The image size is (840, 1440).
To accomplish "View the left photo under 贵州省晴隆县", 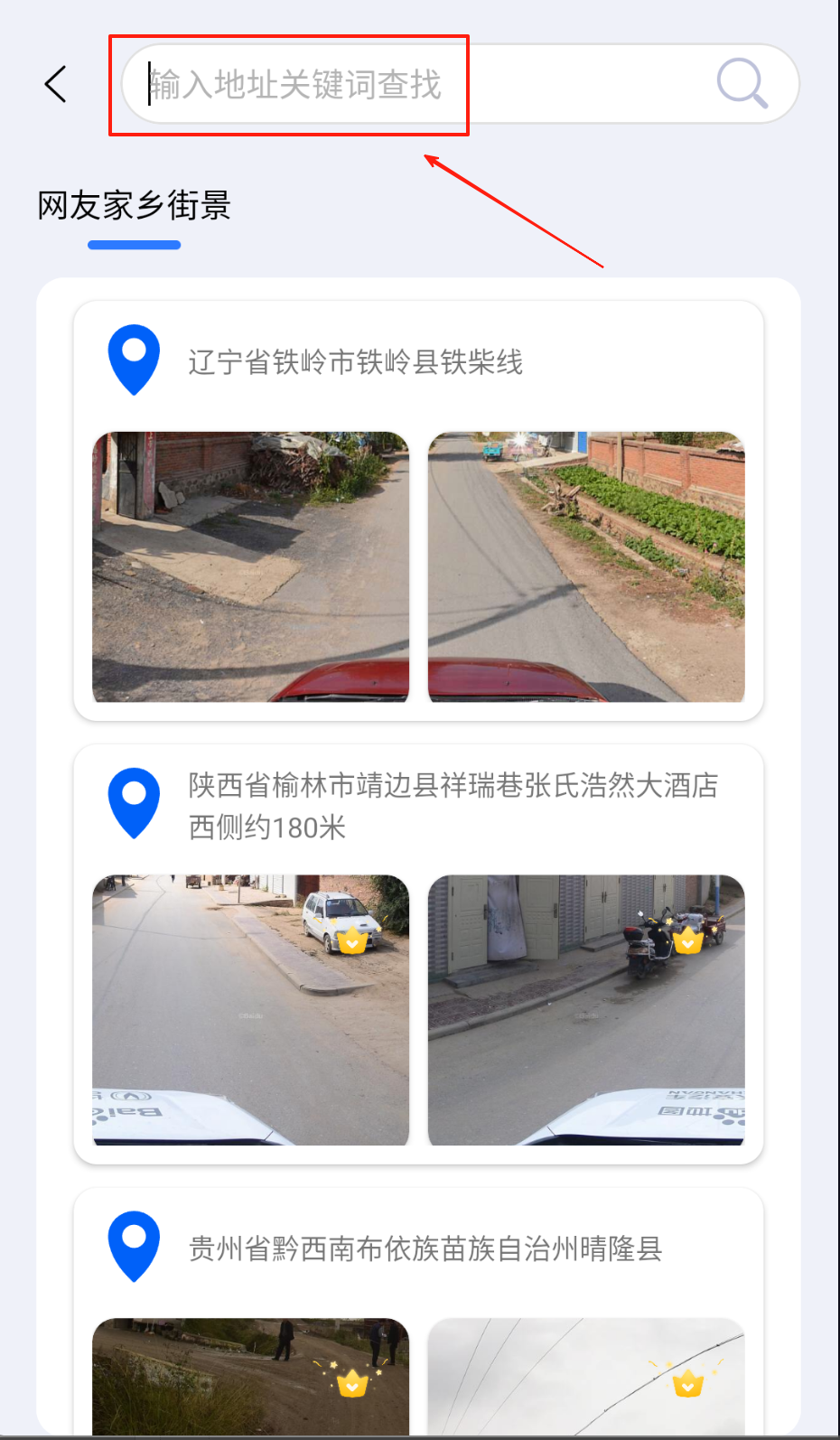I will [250, 1377].
